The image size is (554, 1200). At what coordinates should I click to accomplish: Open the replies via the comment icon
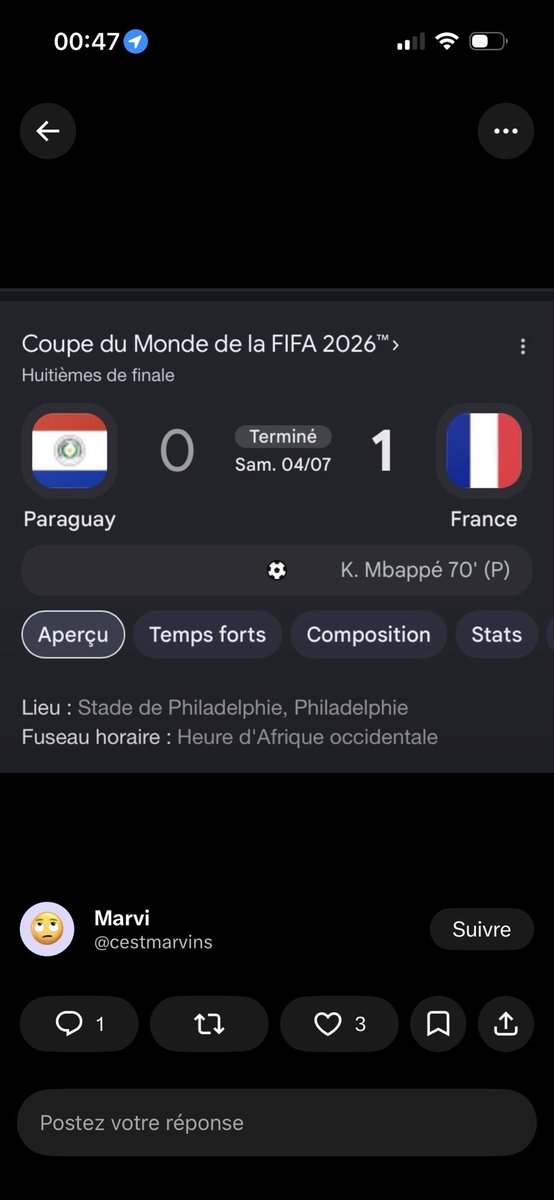[79, 1024]
